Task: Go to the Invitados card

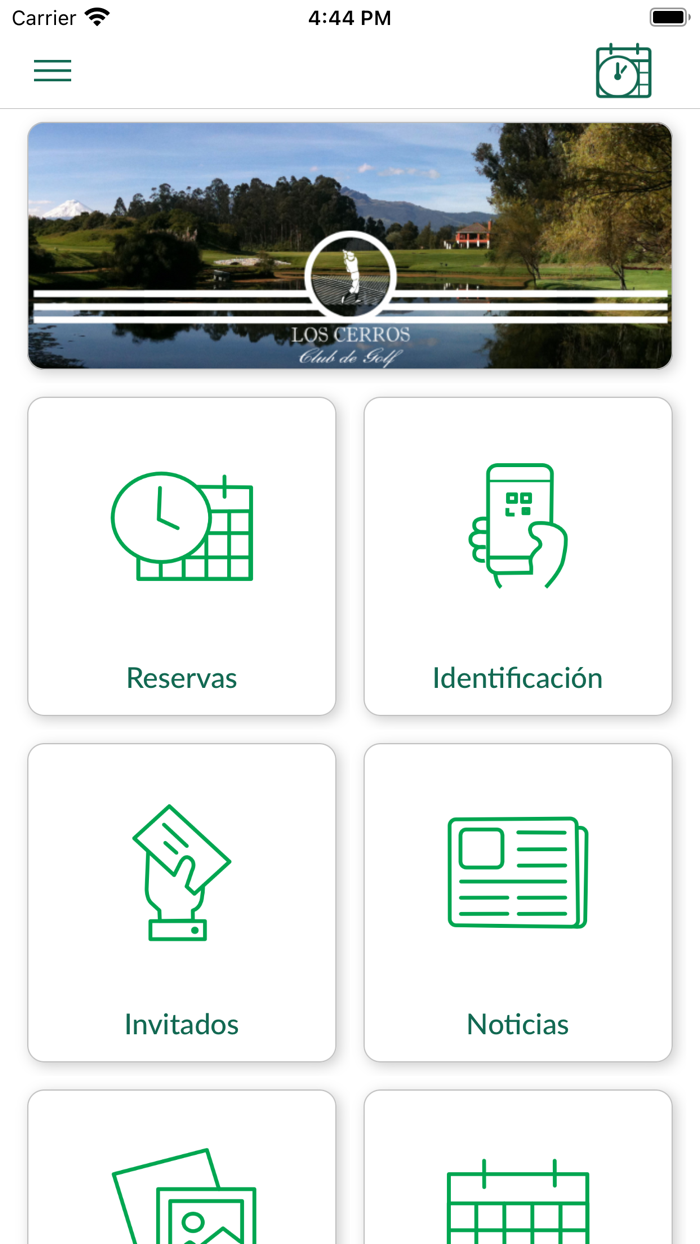Action: [182, 902]
